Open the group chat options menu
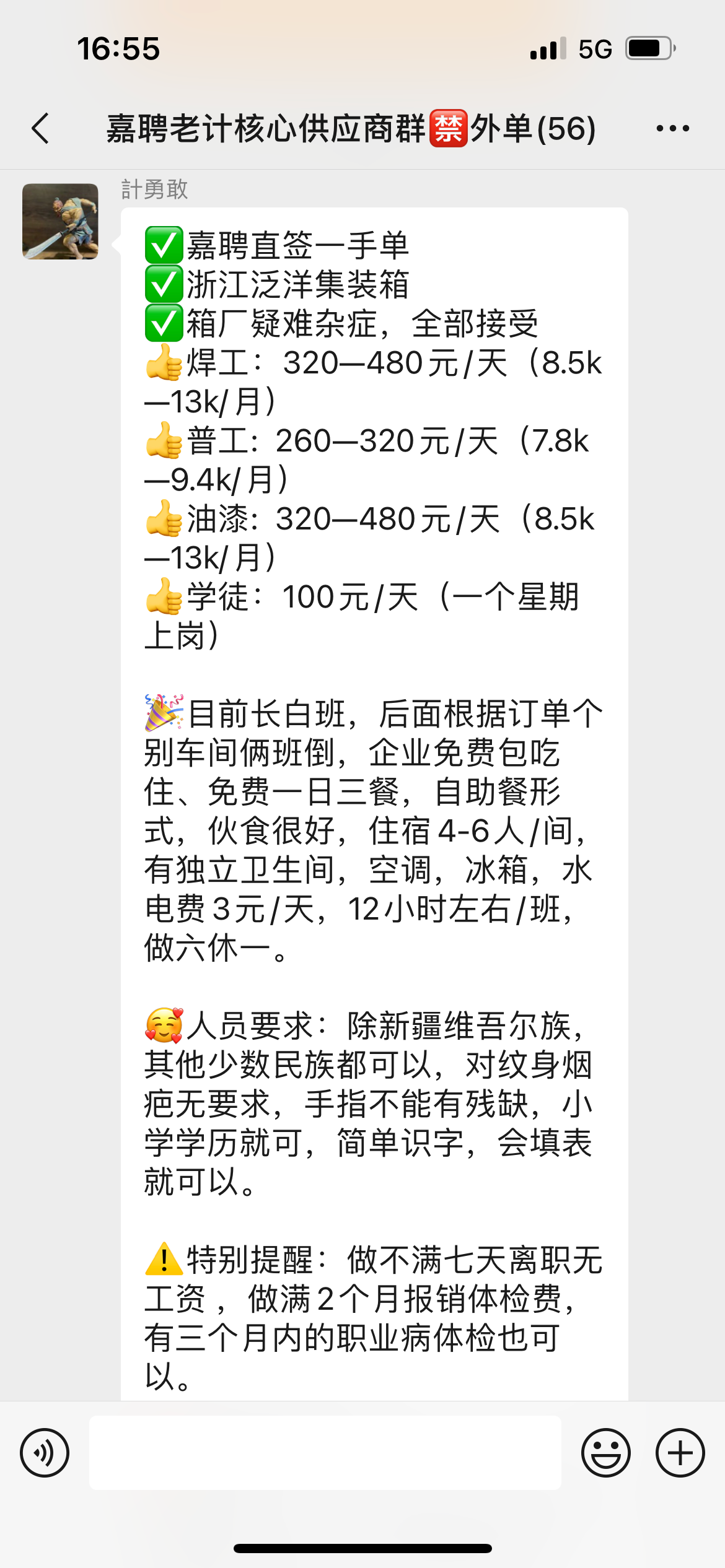The height and width of the screenshot is (1568, 725). [x=672, y=129]
